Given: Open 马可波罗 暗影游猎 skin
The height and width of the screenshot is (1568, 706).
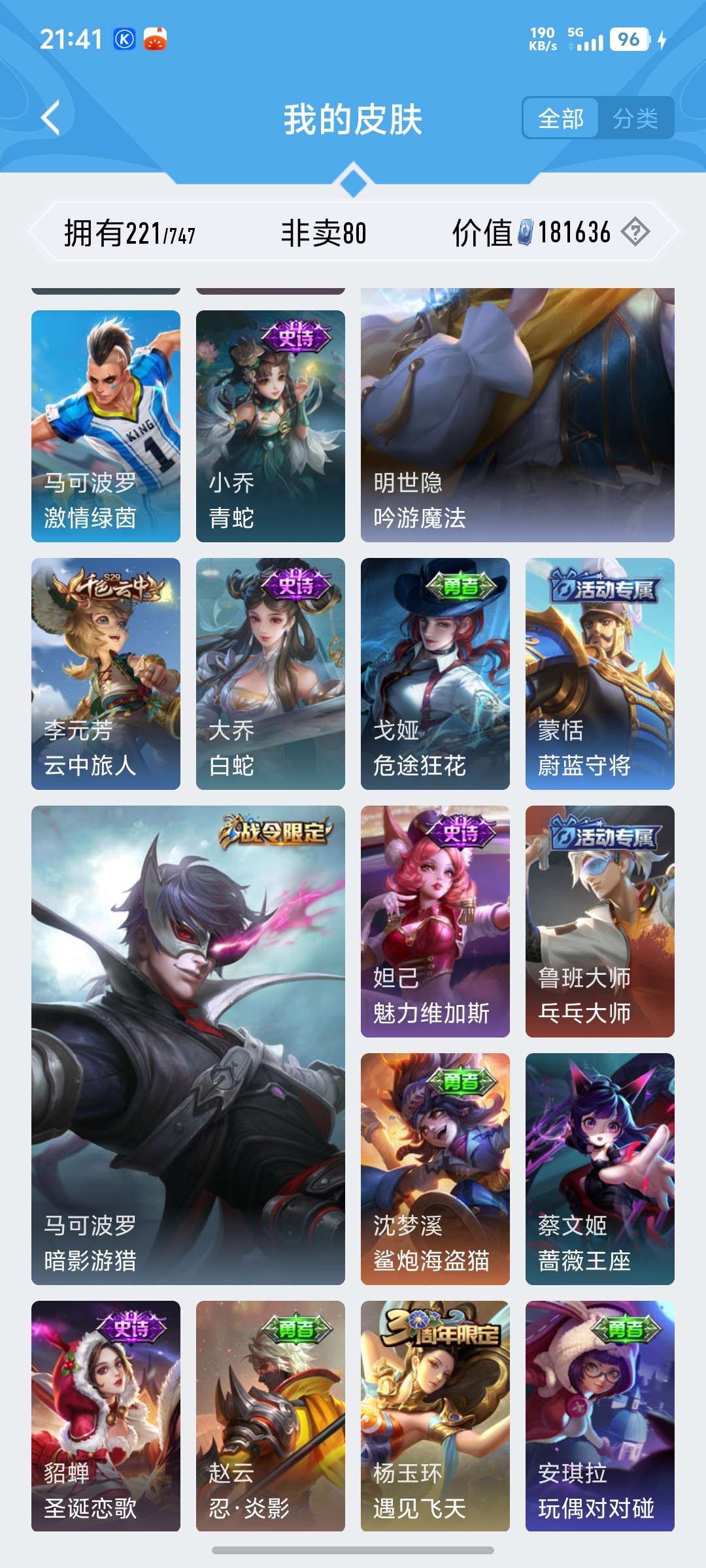Looking at the screenshot, I should [x=188, y=1045].
